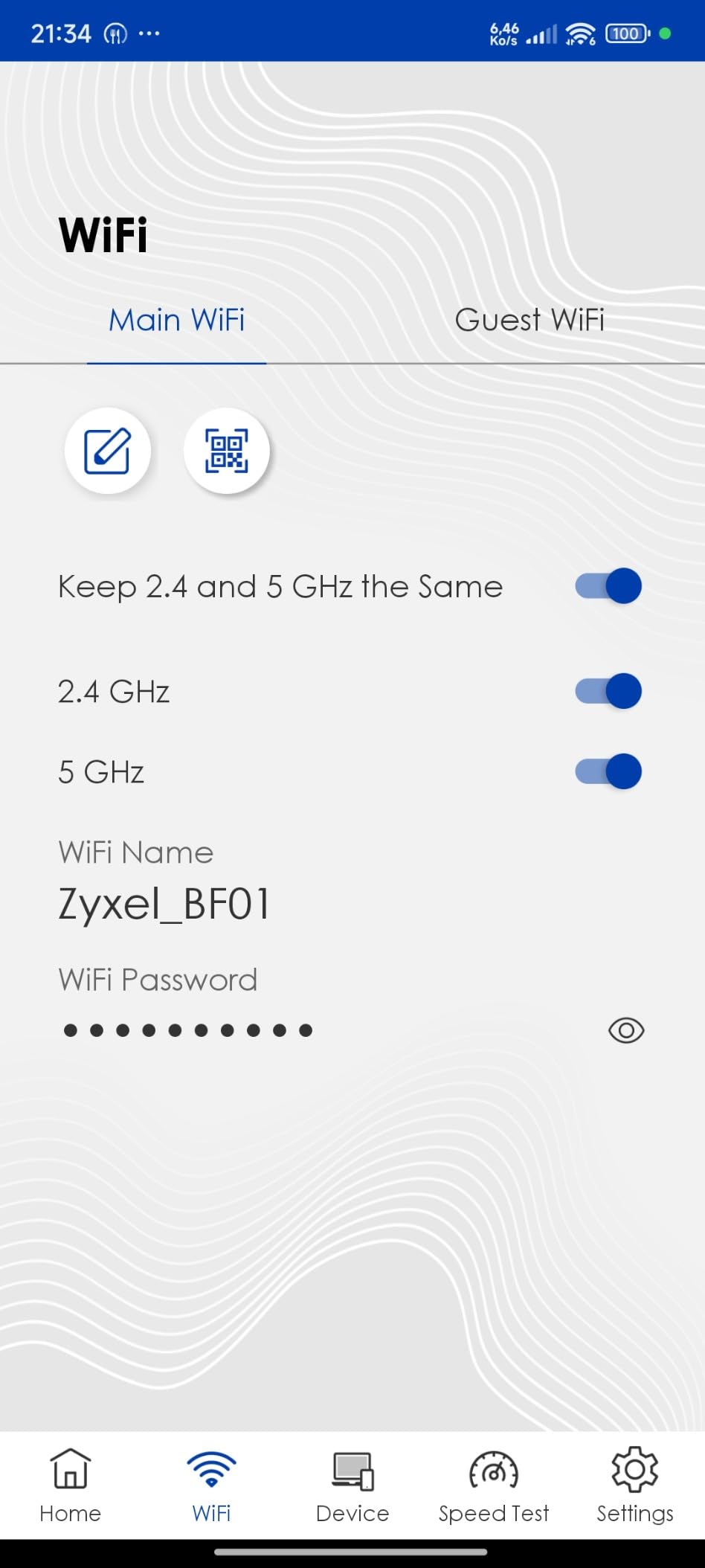Reveal the WiFi password with eye icon
This screenshot has width=705, height=1568.
pyautogui.click(x=625, y=1029)
